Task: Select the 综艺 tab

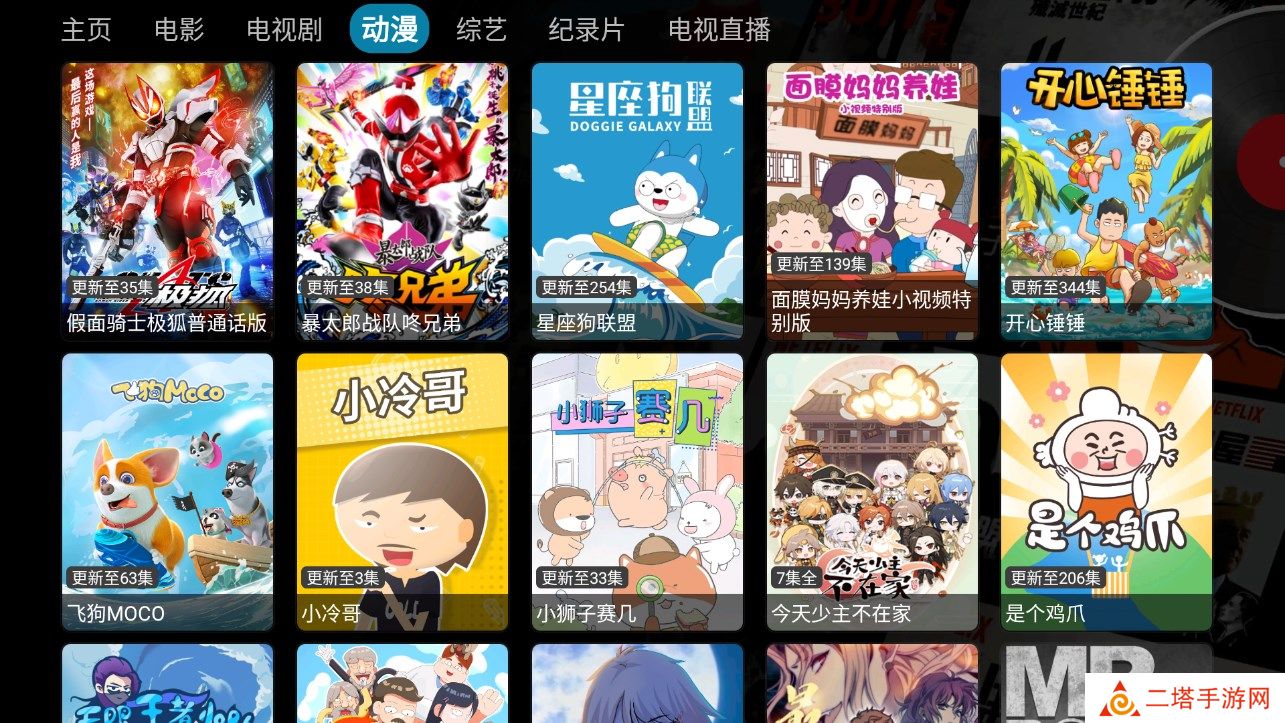Action: [x=481, y=30]
